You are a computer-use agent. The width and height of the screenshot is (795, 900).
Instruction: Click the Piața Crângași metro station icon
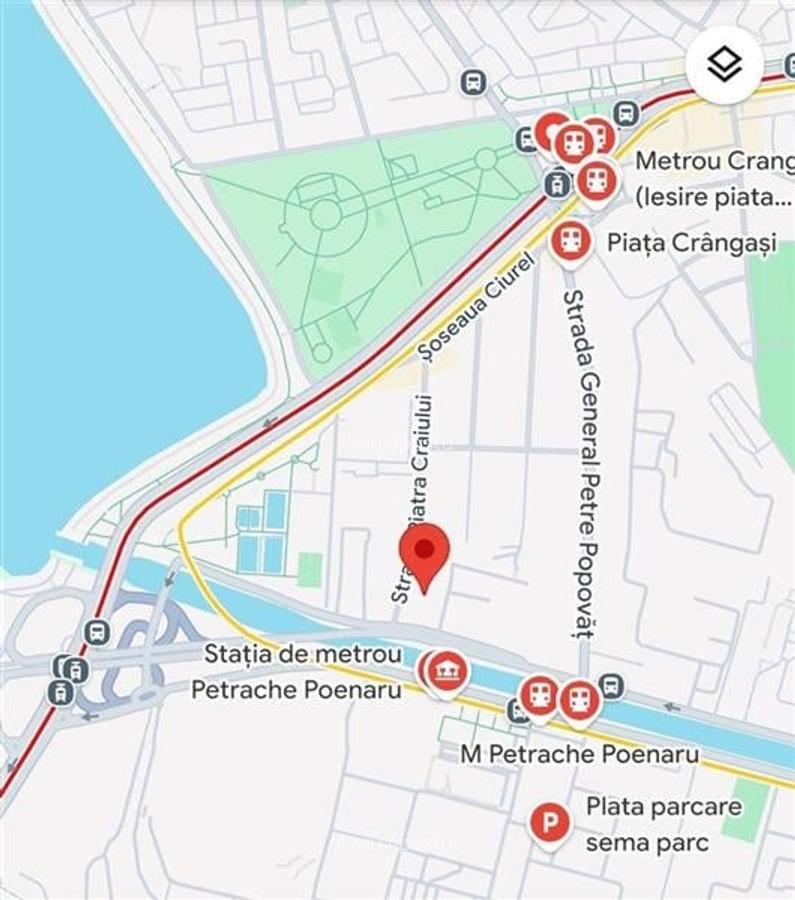pos(571,238)
